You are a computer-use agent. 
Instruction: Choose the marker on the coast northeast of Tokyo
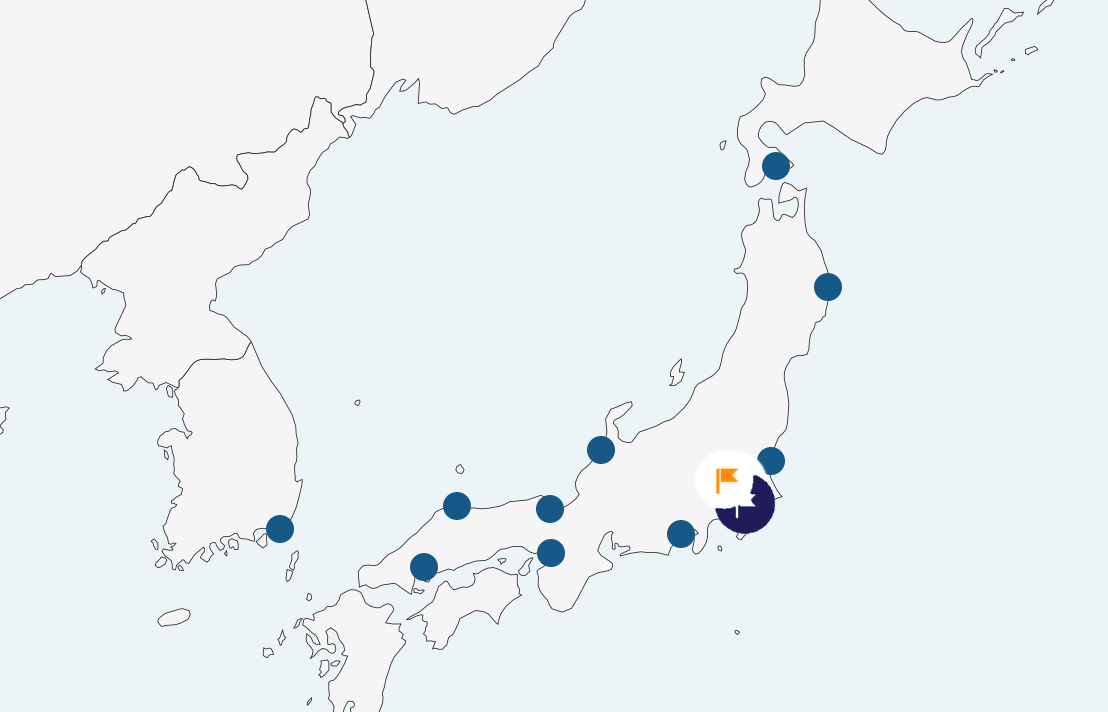[x=771, y=461]
